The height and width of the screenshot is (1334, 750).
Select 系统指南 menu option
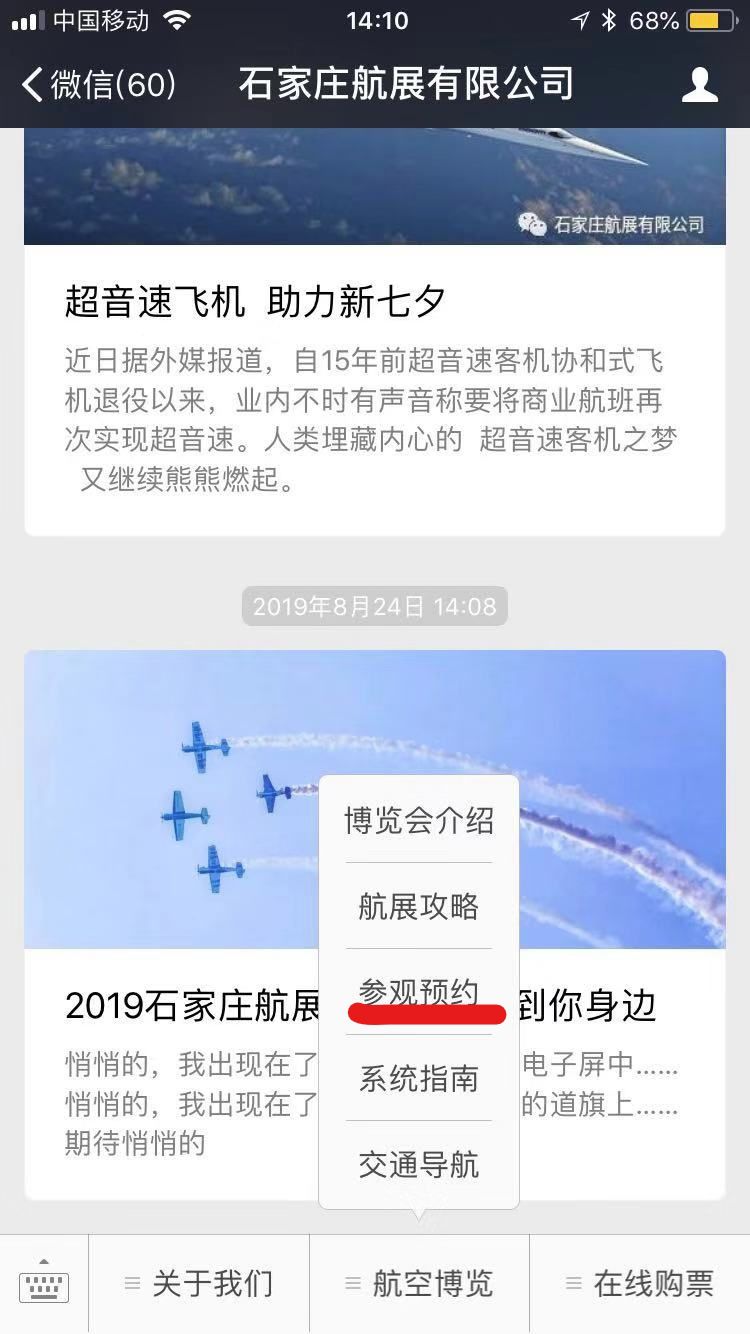[418, 1078]
